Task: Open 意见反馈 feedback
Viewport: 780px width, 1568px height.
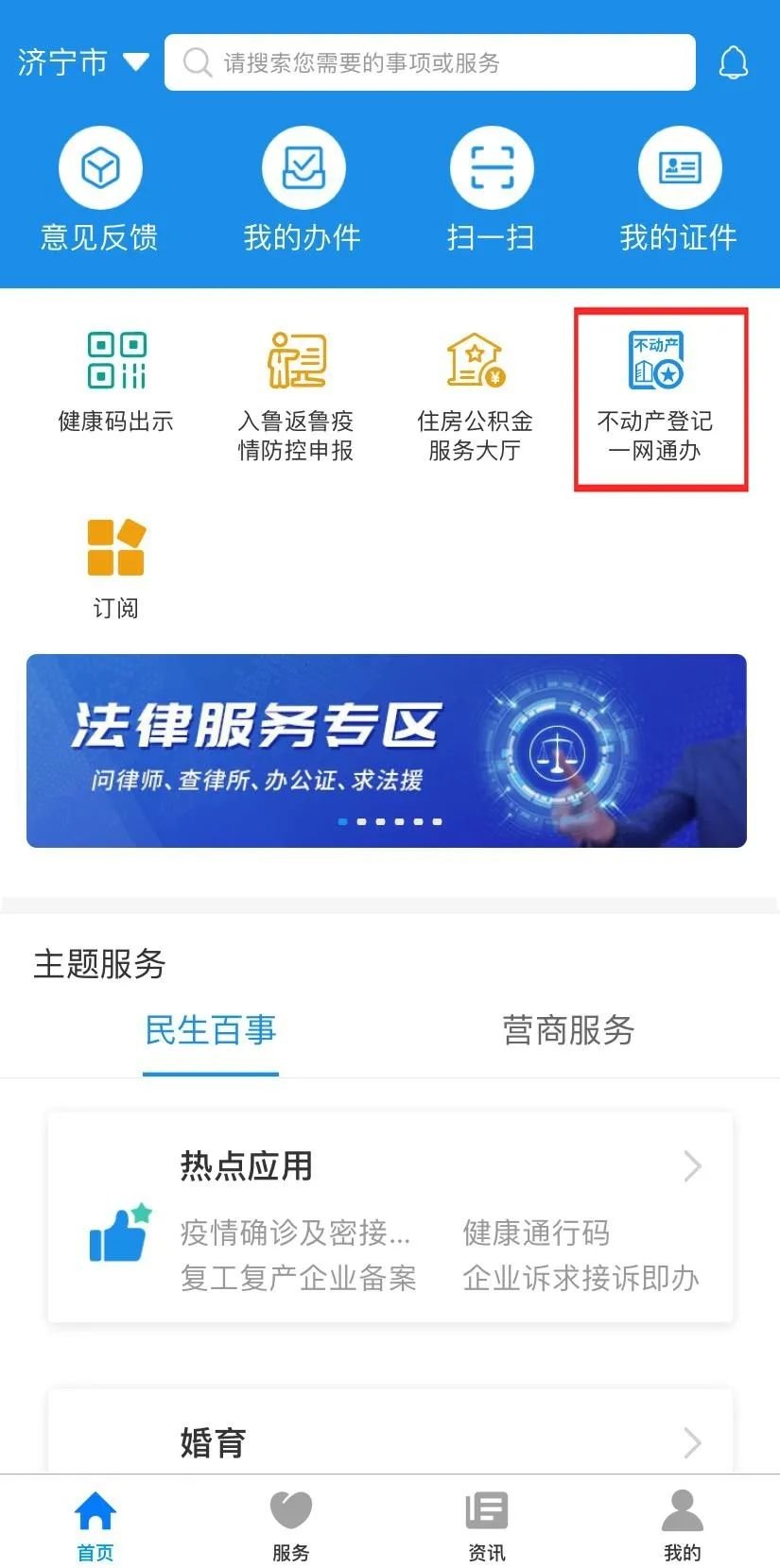Action: pyautogui.click(x=100, y=191)
